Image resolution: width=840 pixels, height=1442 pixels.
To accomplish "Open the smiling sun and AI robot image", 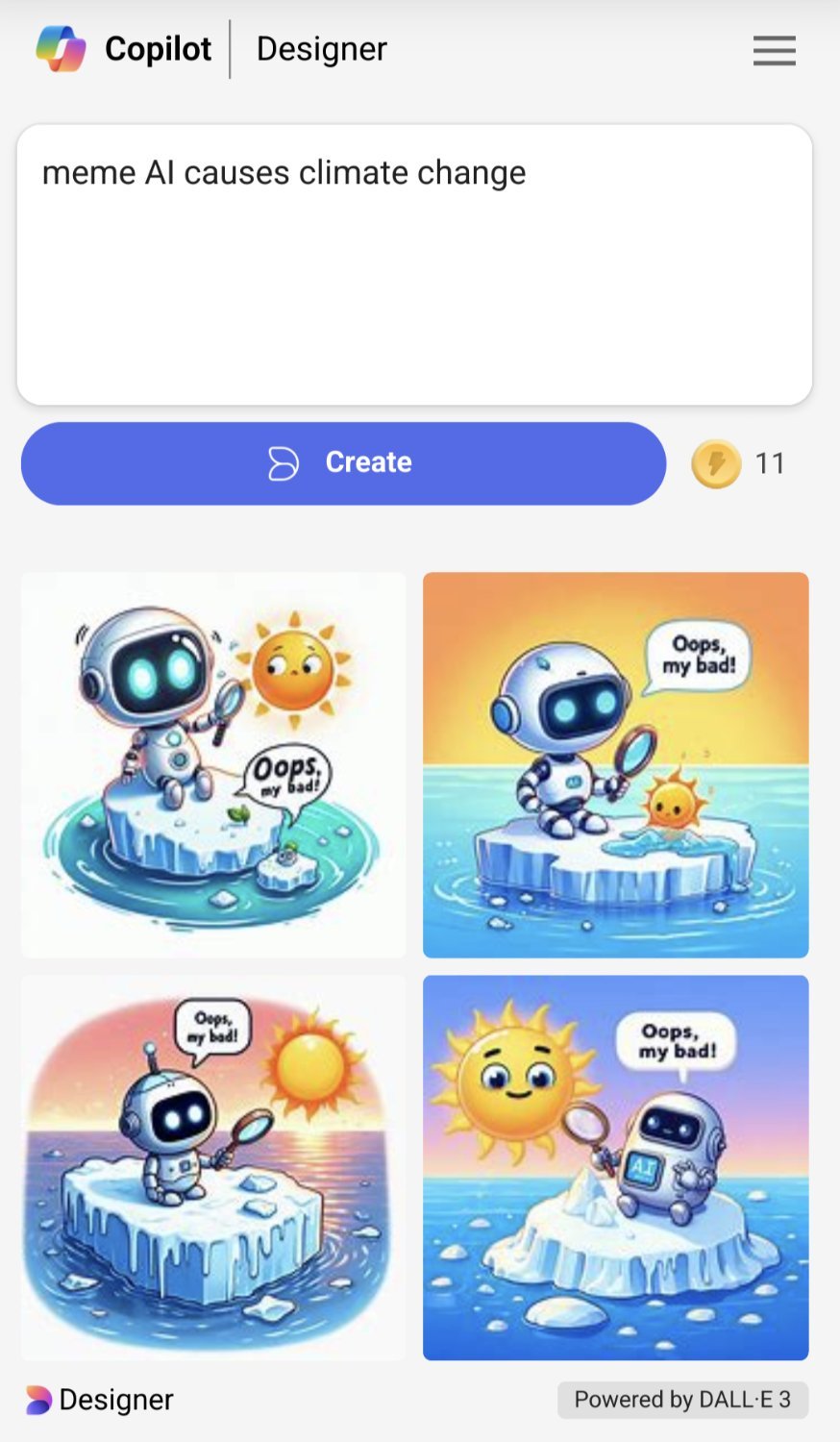I will (x=615, y=1167).
